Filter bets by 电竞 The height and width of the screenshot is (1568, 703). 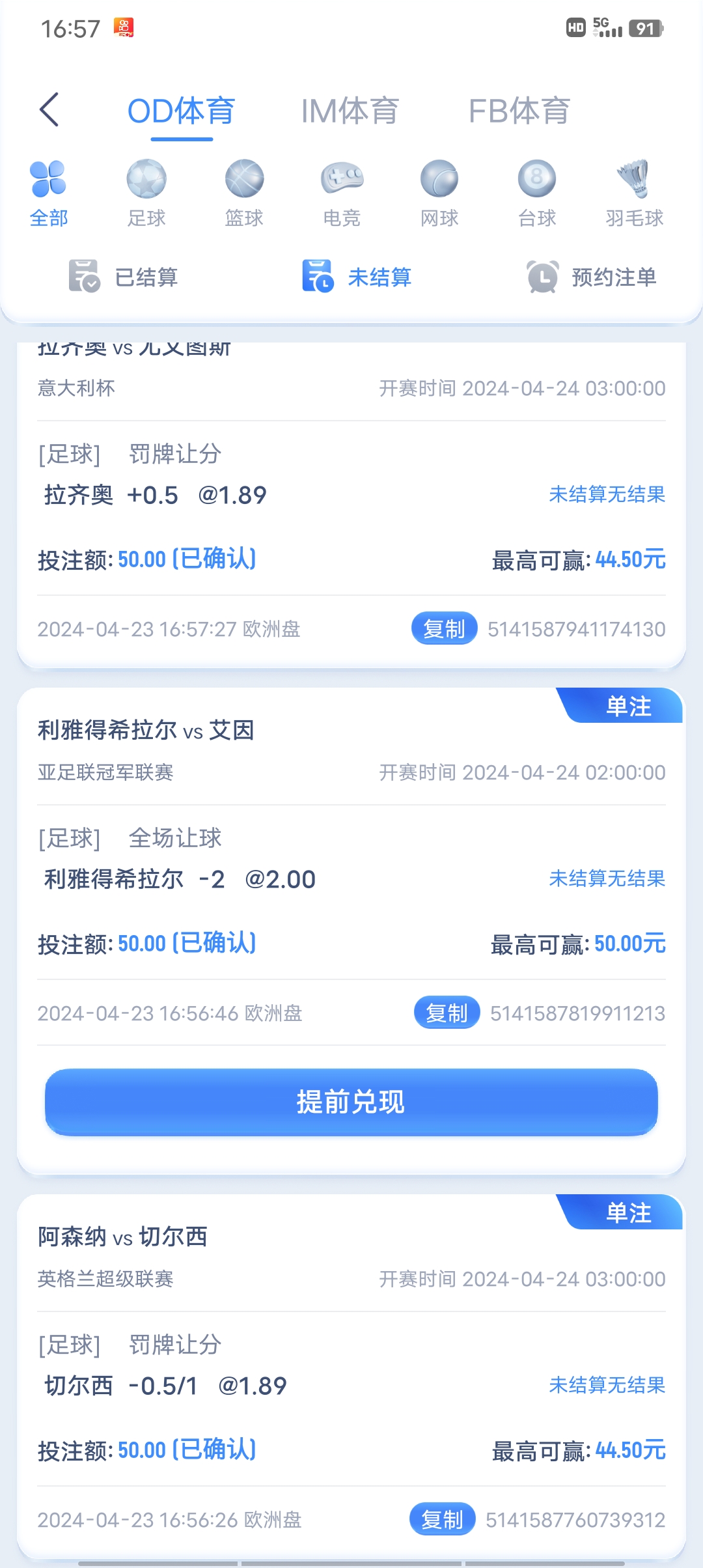pos(342,193)
